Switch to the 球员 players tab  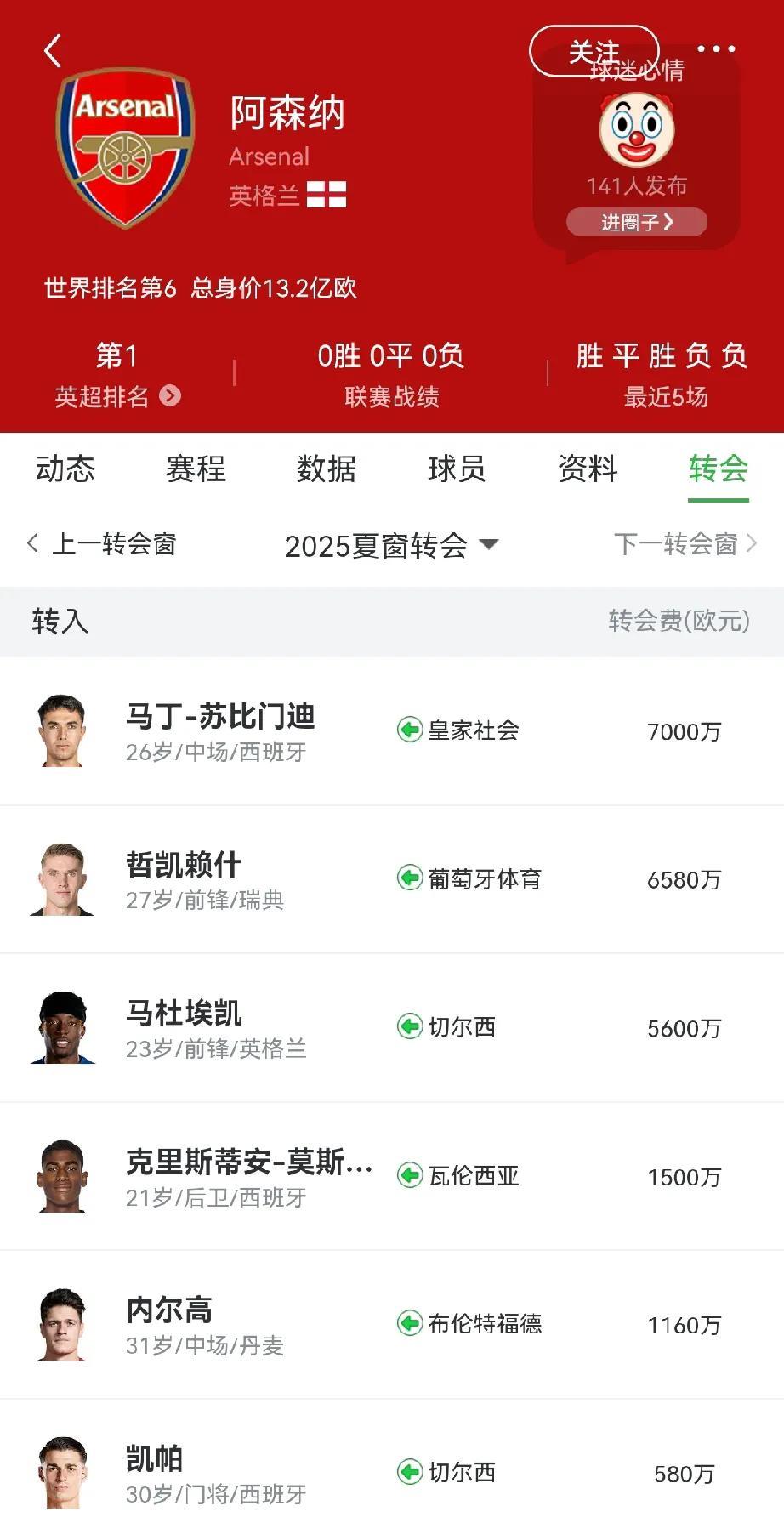pyautogui.click(x=457, y=469)
